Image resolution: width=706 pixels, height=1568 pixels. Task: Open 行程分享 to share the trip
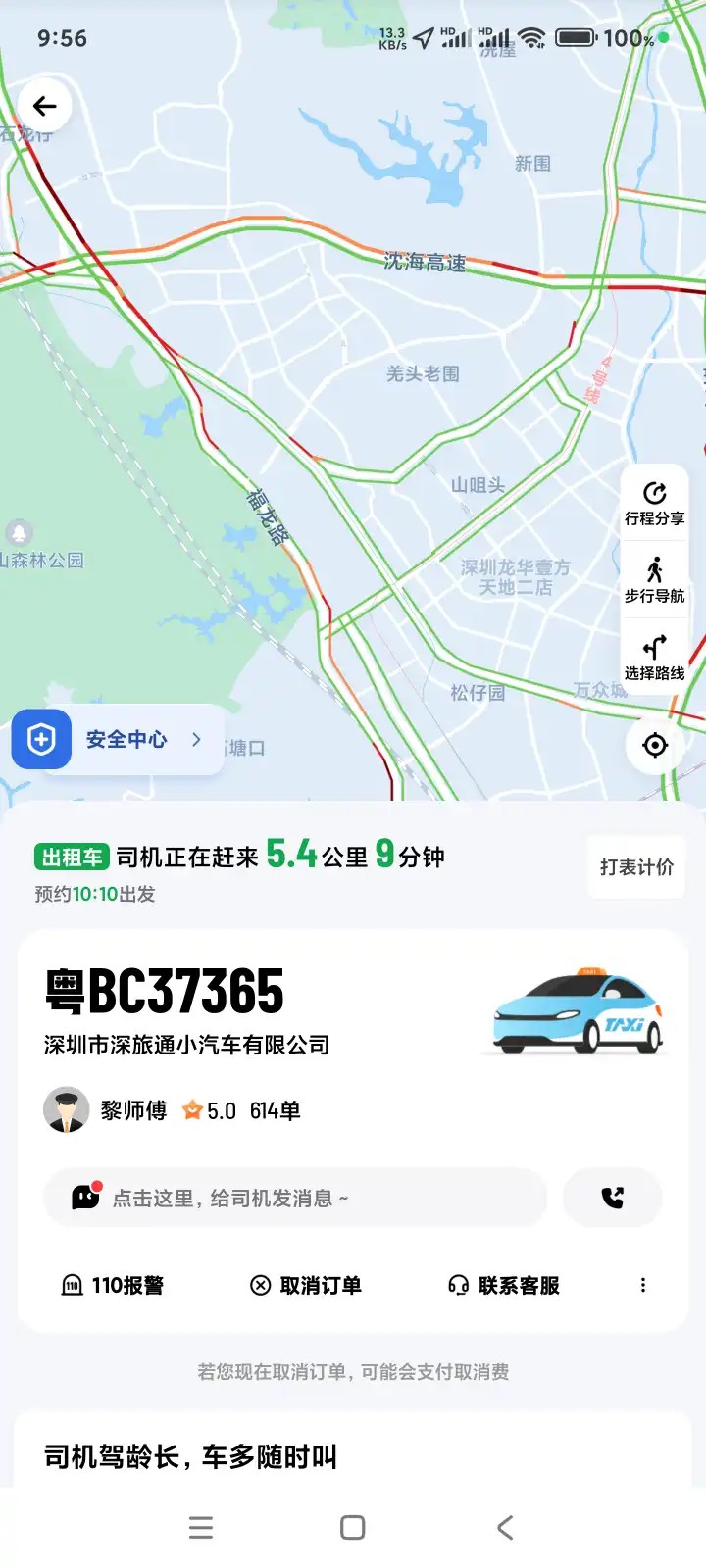(654, 504)
